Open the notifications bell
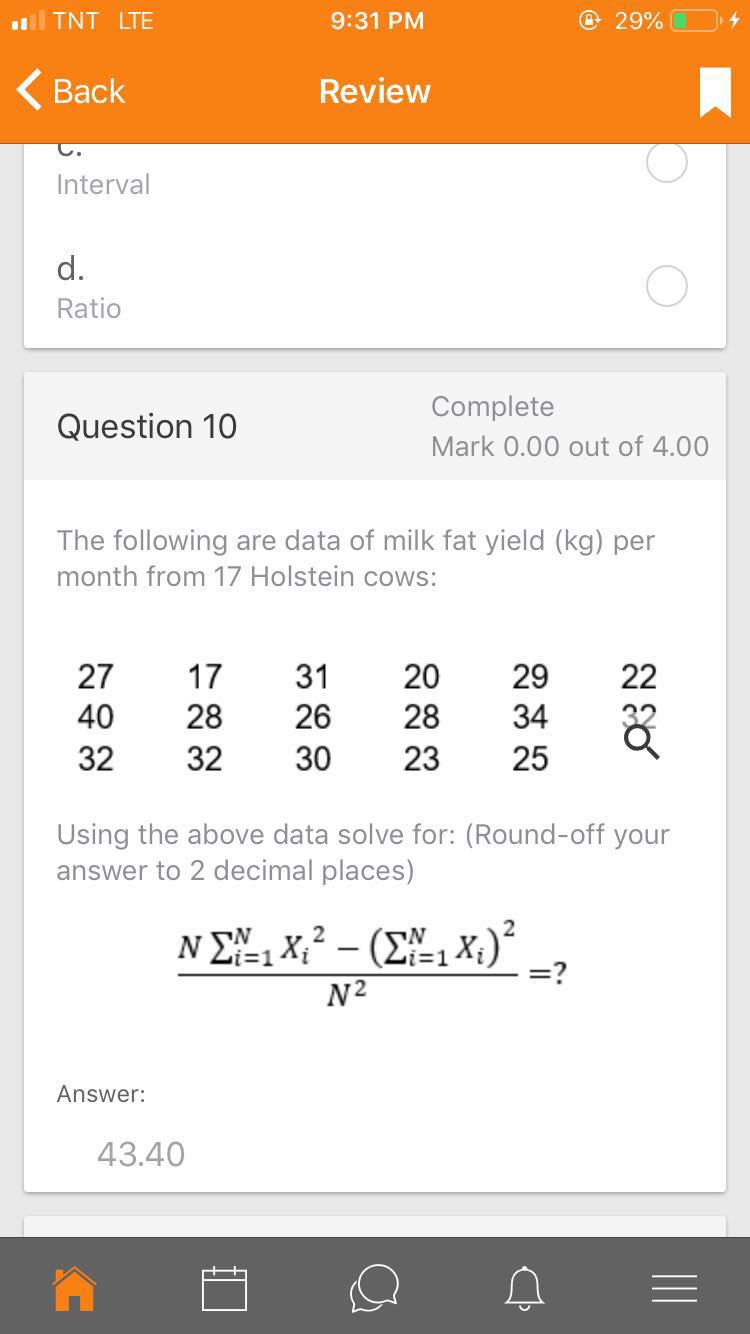 (524, 1288)
